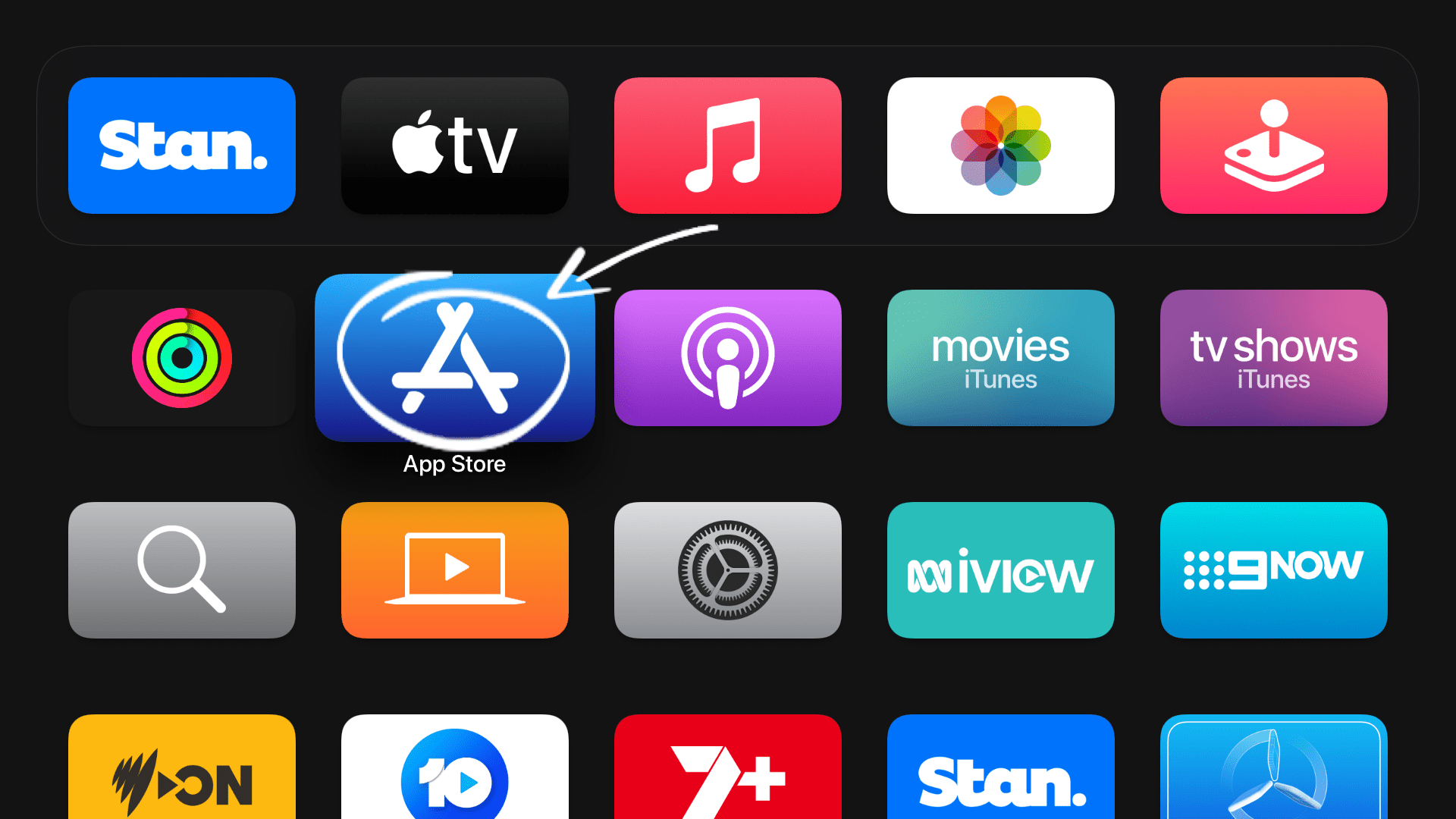Open the Fitness rings app
The width and height of the screenshot is (1456, 819).
tap(182, 358)
